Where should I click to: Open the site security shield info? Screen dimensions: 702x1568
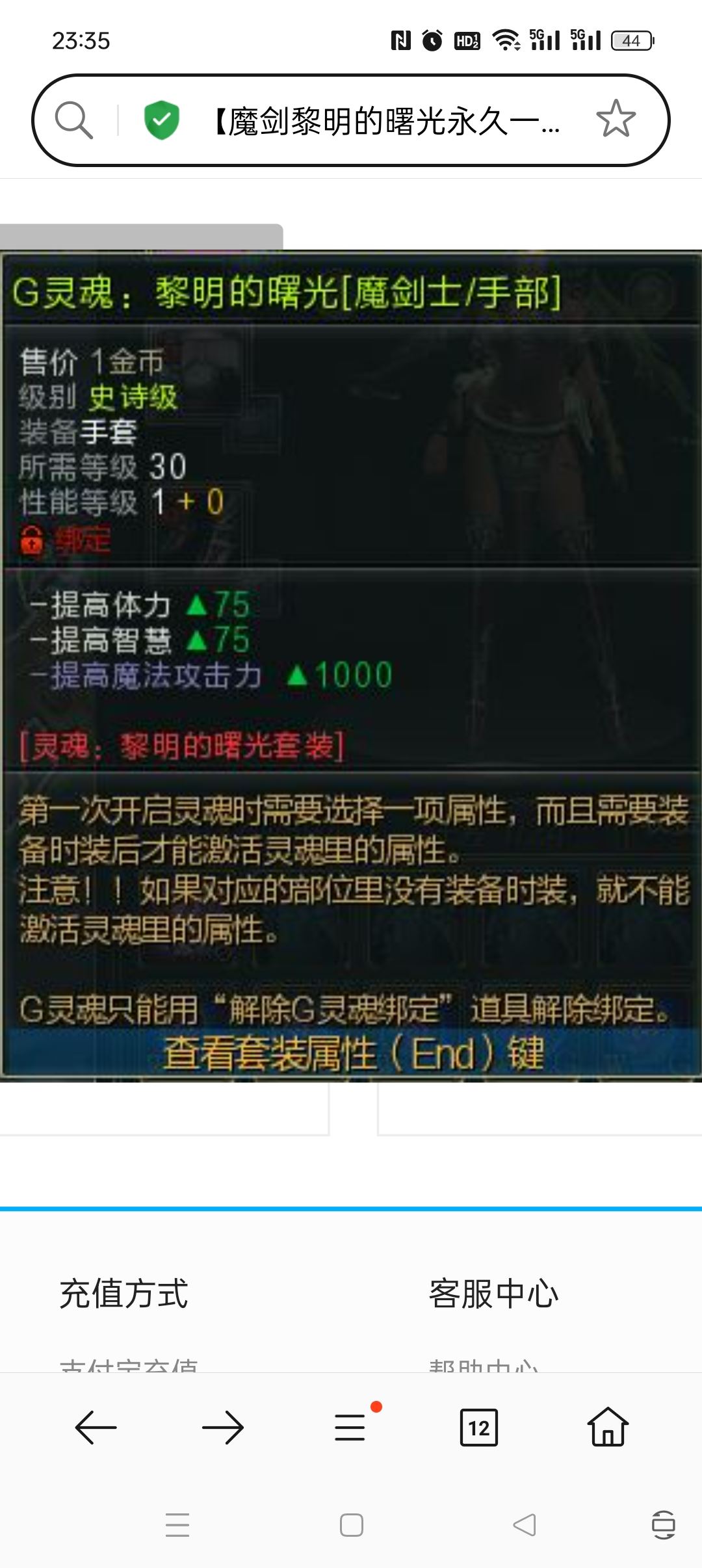161,120
